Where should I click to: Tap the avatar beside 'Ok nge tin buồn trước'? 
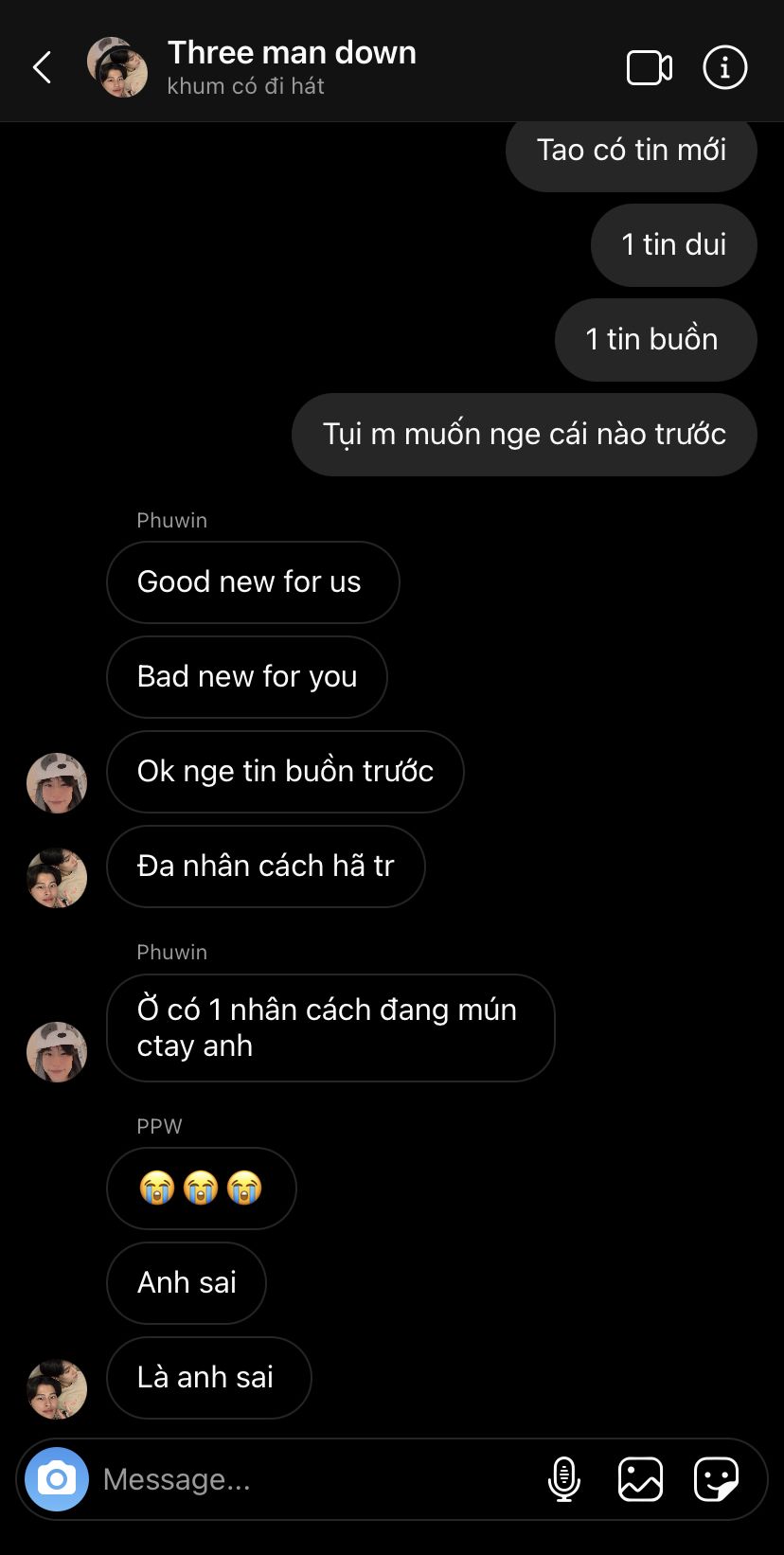(x=57, y=783)
